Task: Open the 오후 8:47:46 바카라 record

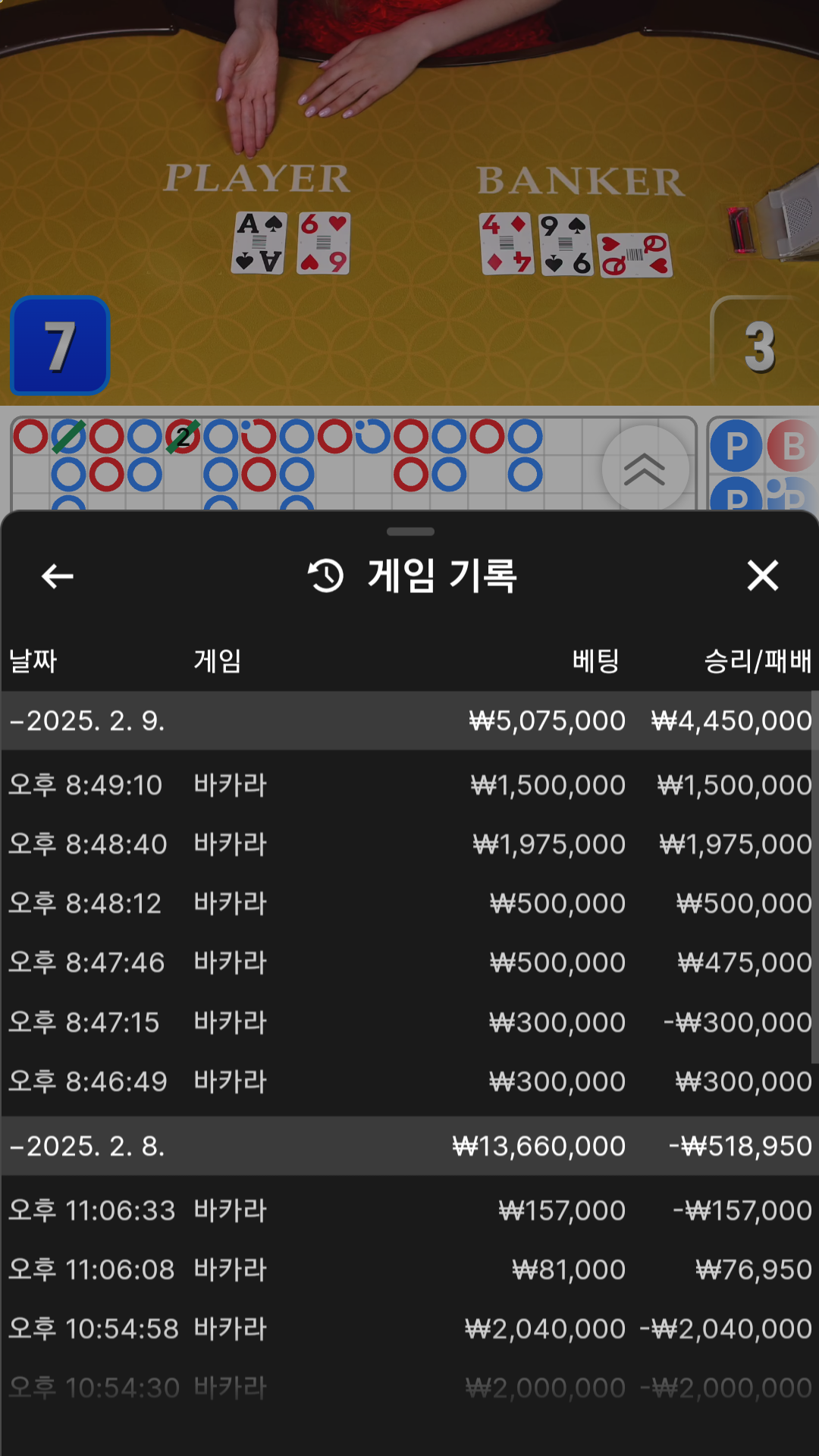Action: coord(409,962)
